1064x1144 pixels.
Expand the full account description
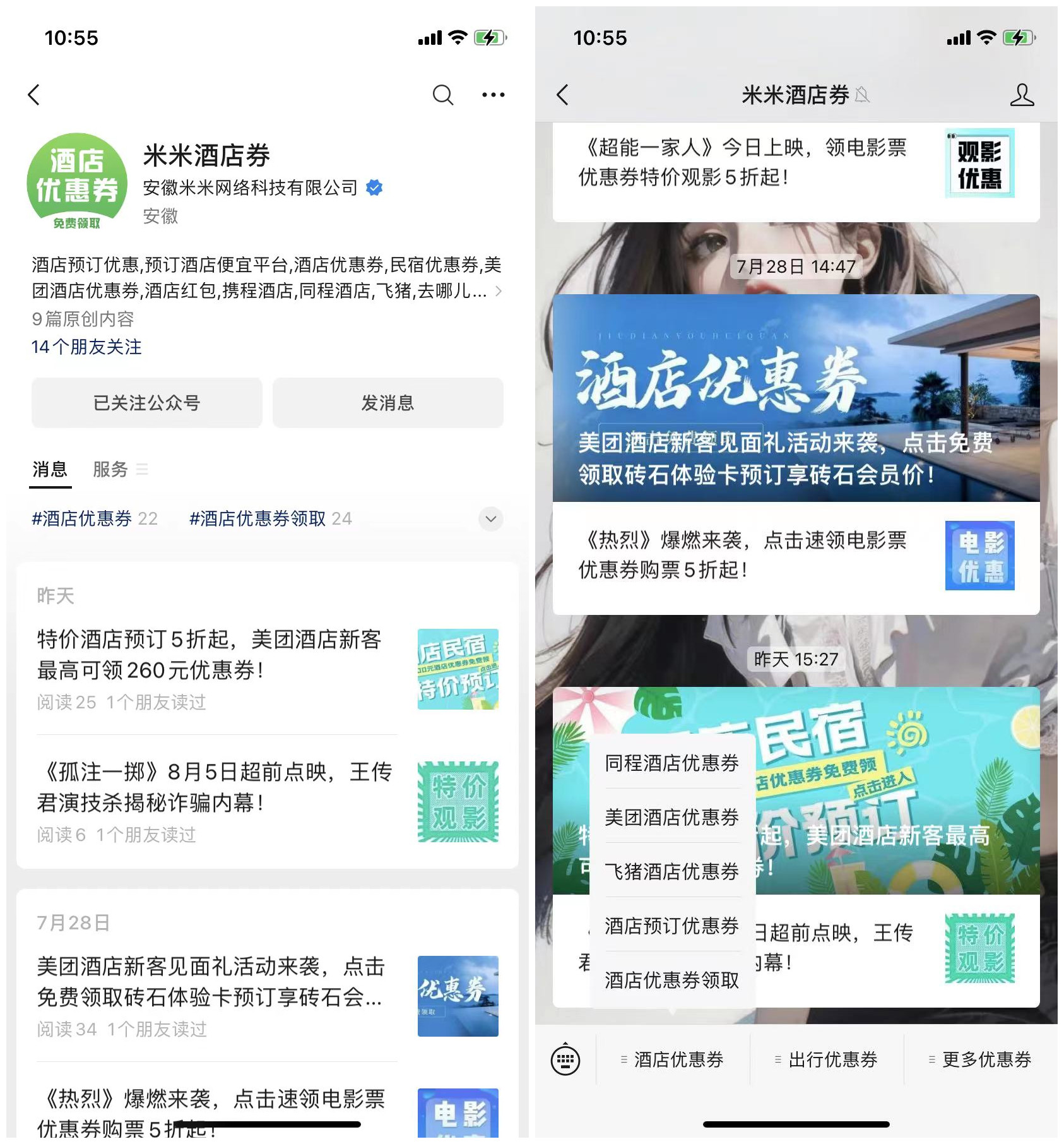pos(498,291)
